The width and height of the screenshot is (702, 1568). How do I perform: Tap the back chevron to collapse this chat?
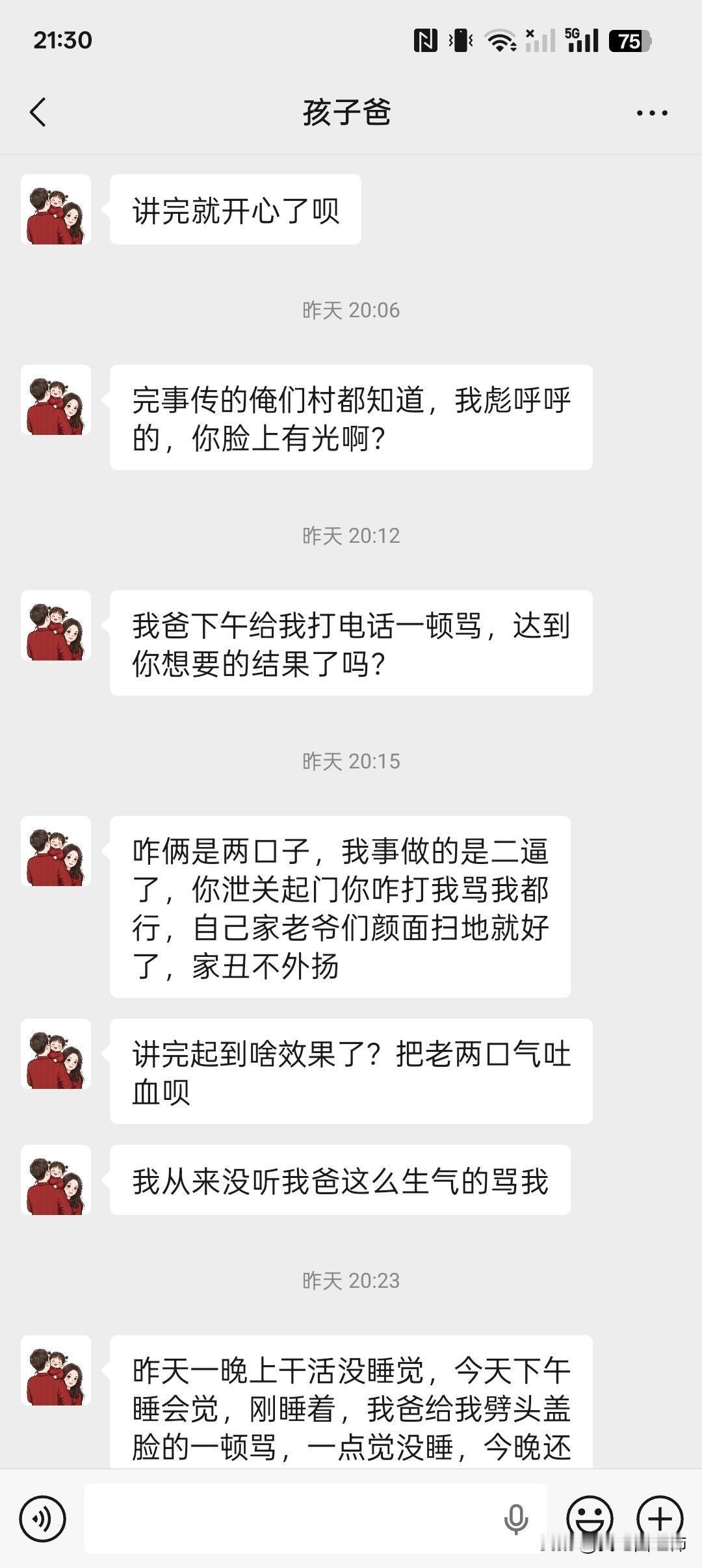(37, 112)
